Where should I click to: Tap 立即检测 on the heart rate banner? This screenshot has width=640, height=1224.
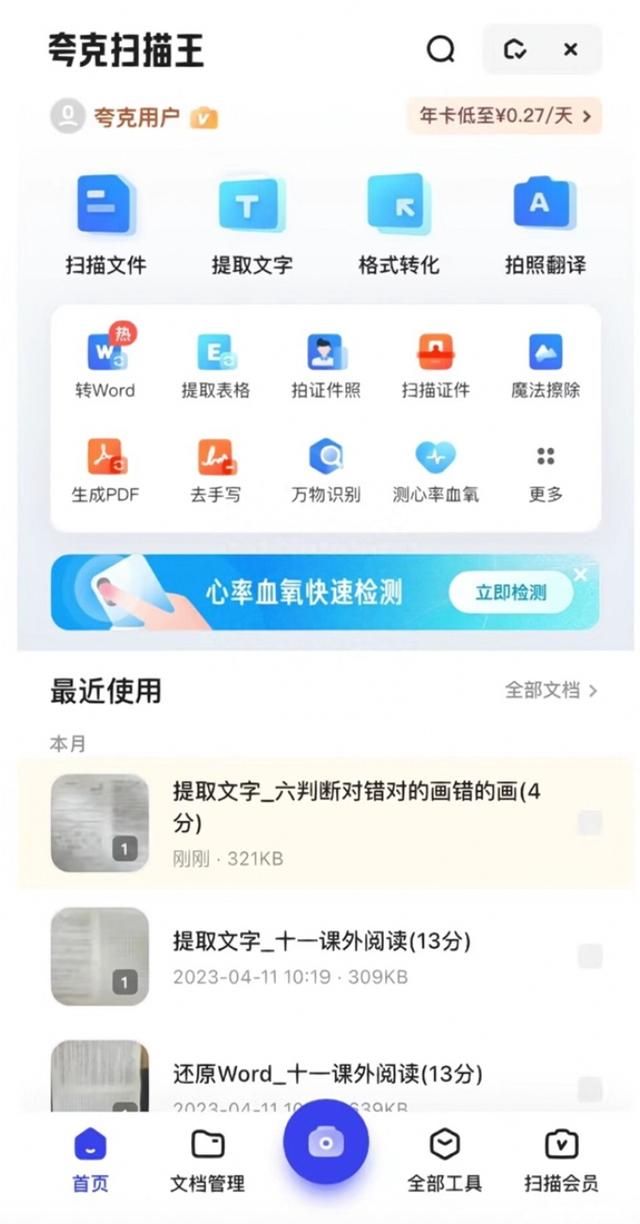[510, 593]
